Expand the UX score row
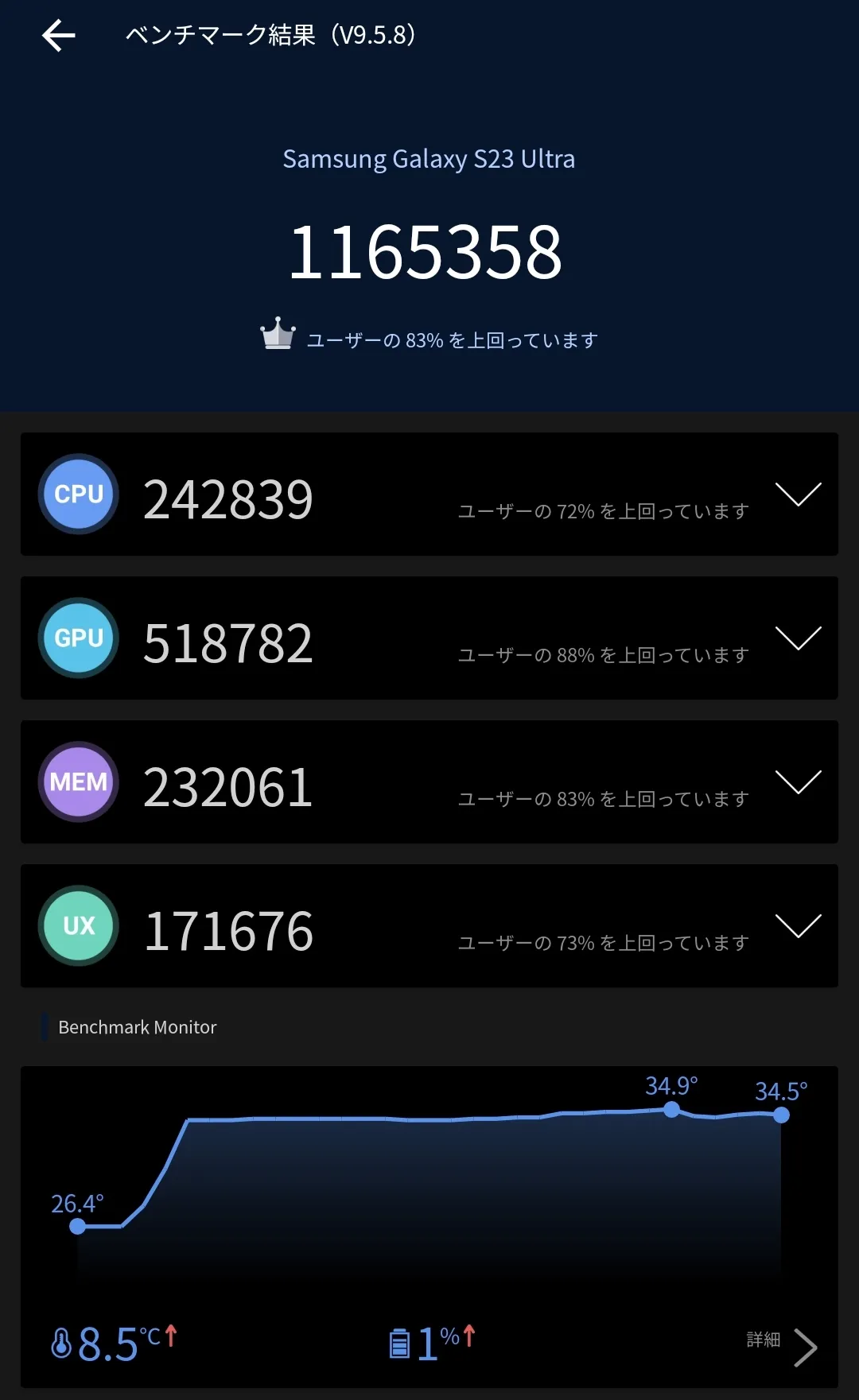The height and width of the screenshot is (1400, 859). click(x=798, y=926)
